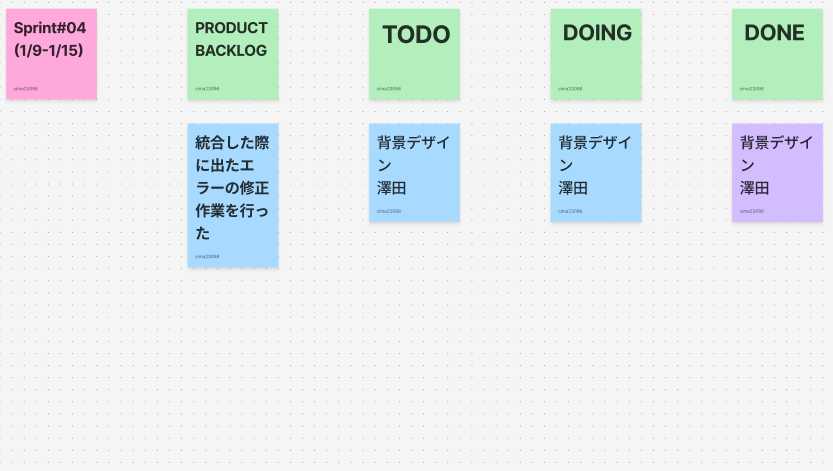Select the 背景デザイン sticky under TODO
833x471 pixels.
tap(414, 173)
